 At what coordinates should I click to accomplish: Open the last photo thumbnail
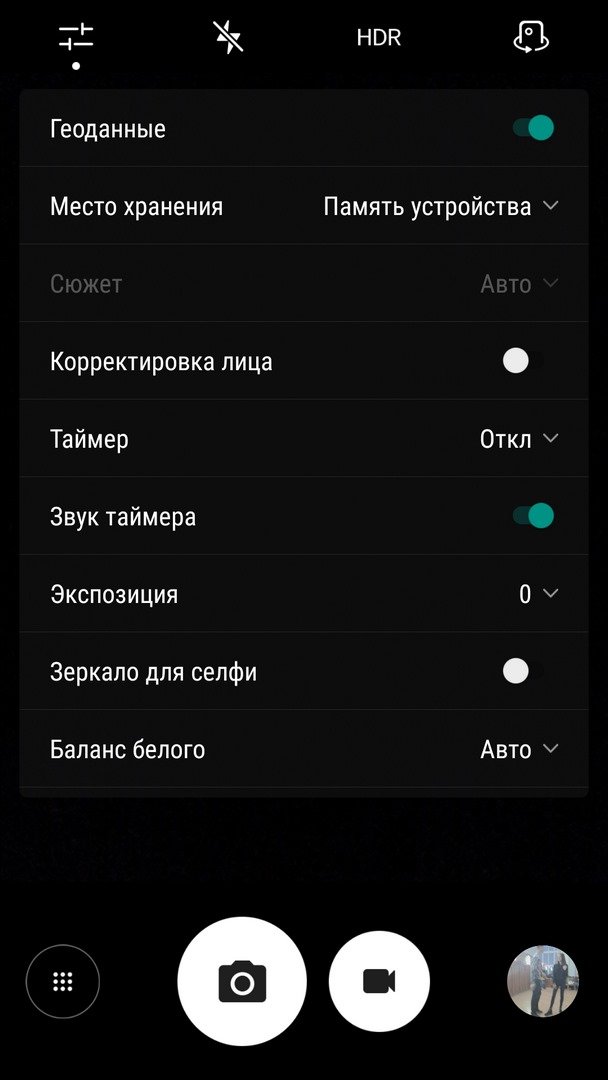point(543,982)
